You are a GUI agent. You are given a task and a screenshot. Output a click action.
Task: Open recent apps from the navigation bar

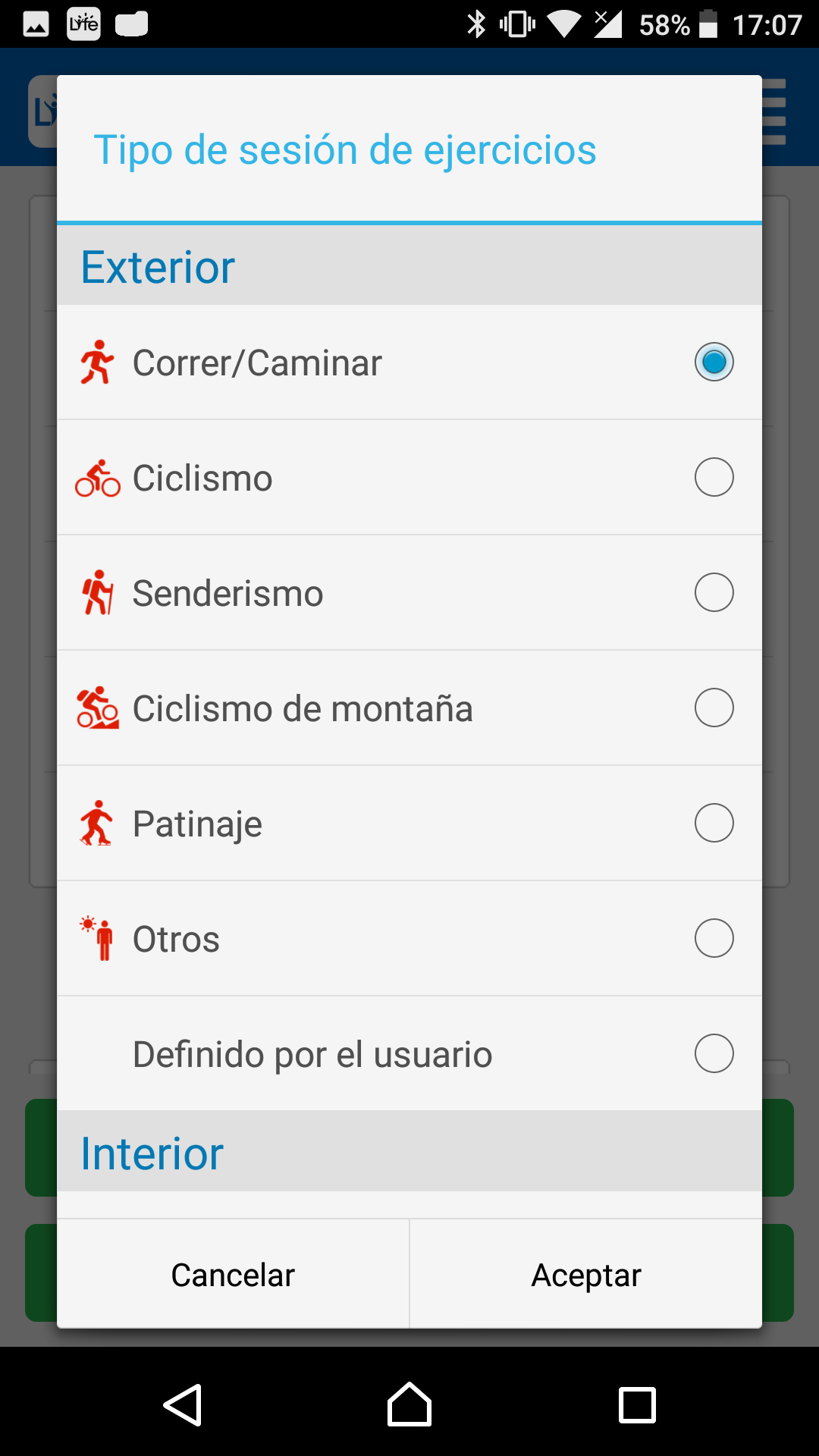click(x=637, y=1404)
